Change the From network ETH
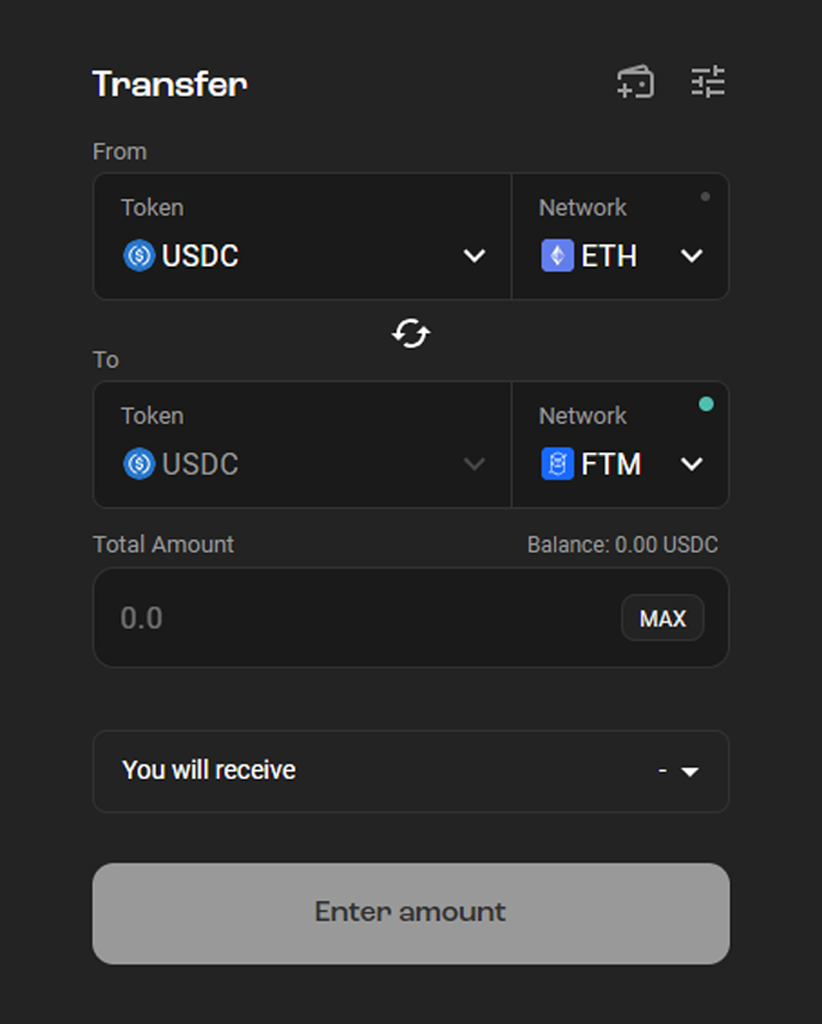The image size is (822, 1024). coord(620,236)
